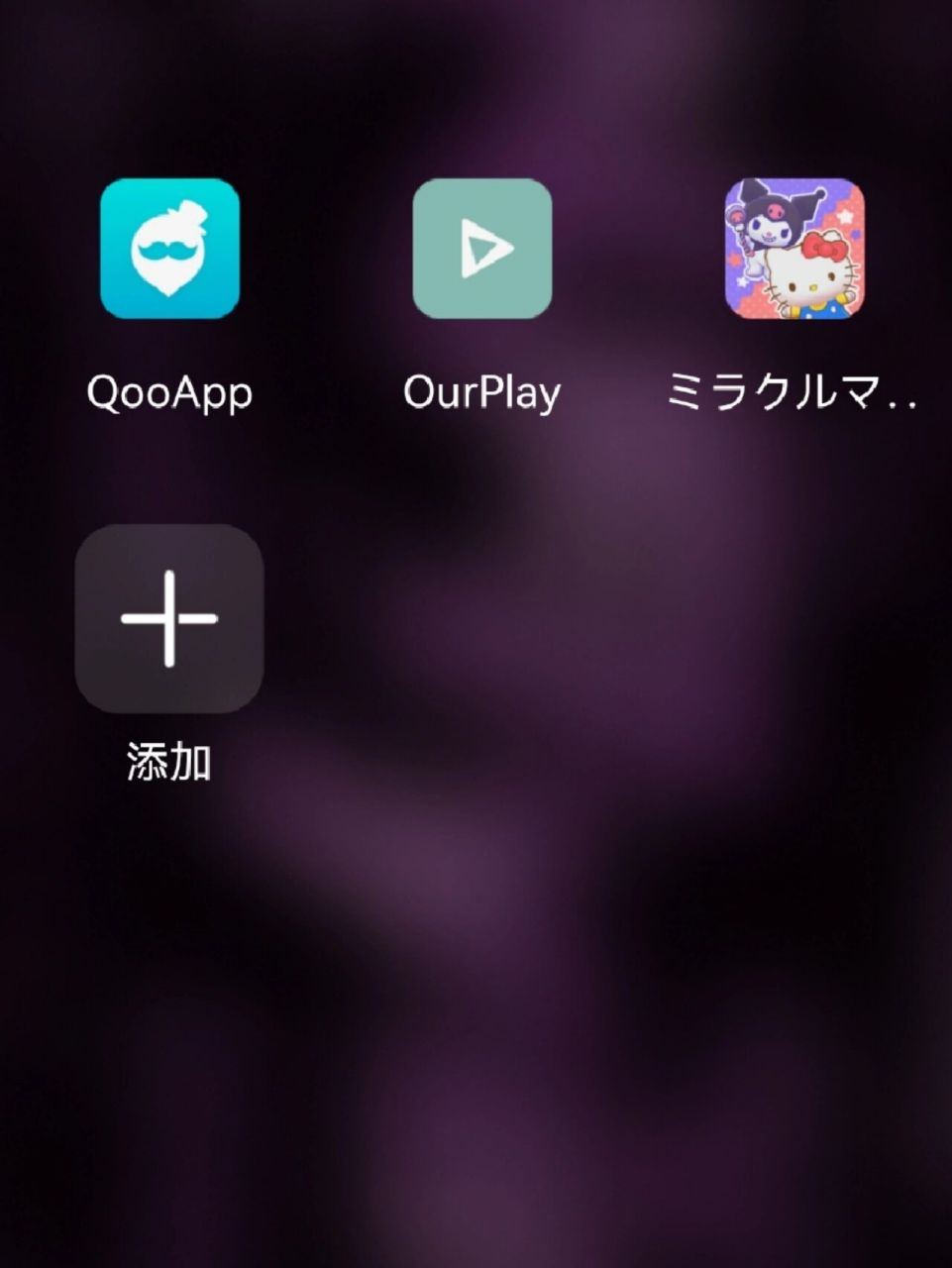Launch the OurPlay app
The height and width of the screenshot is (1268, 952).
[x=481, y=249]
